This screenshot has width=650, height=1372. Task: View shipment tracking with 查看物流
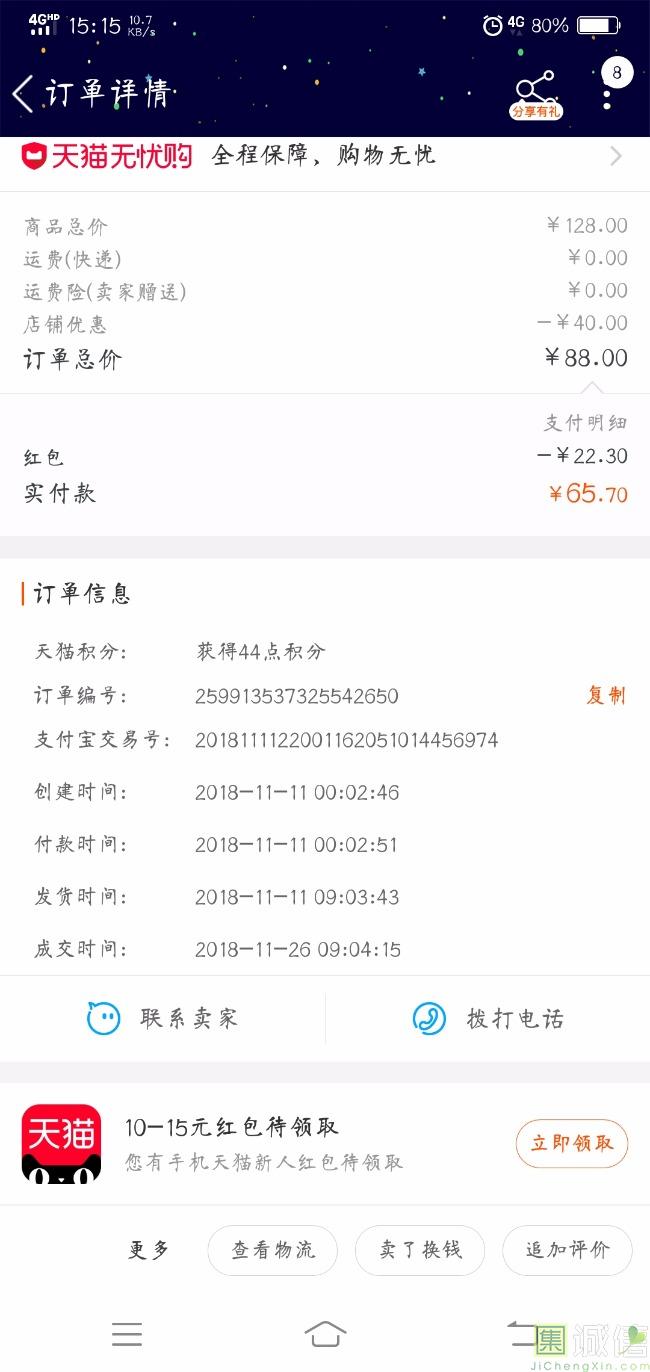click(x=272, y=1250)
